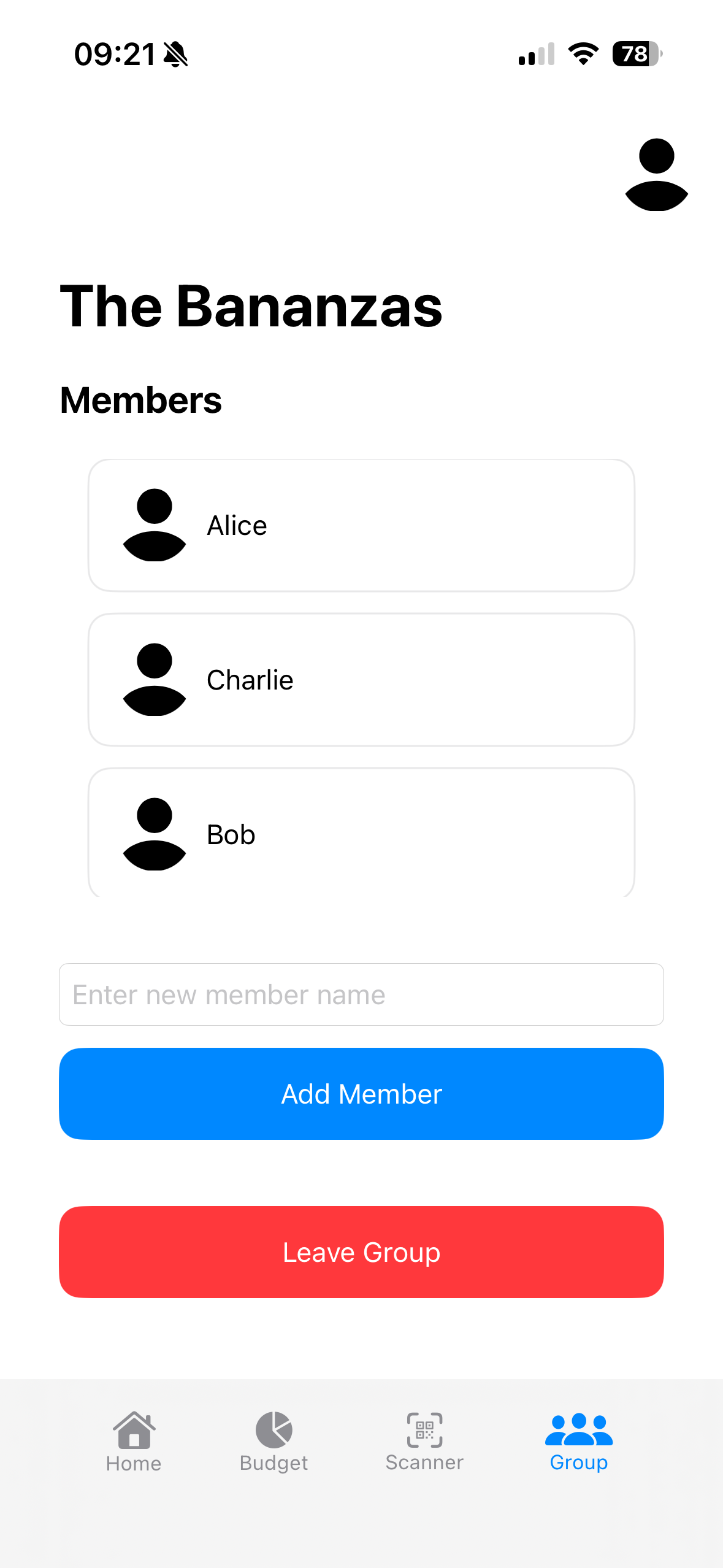
Task: Tap Bob's member row
Action: click(361, 832)
